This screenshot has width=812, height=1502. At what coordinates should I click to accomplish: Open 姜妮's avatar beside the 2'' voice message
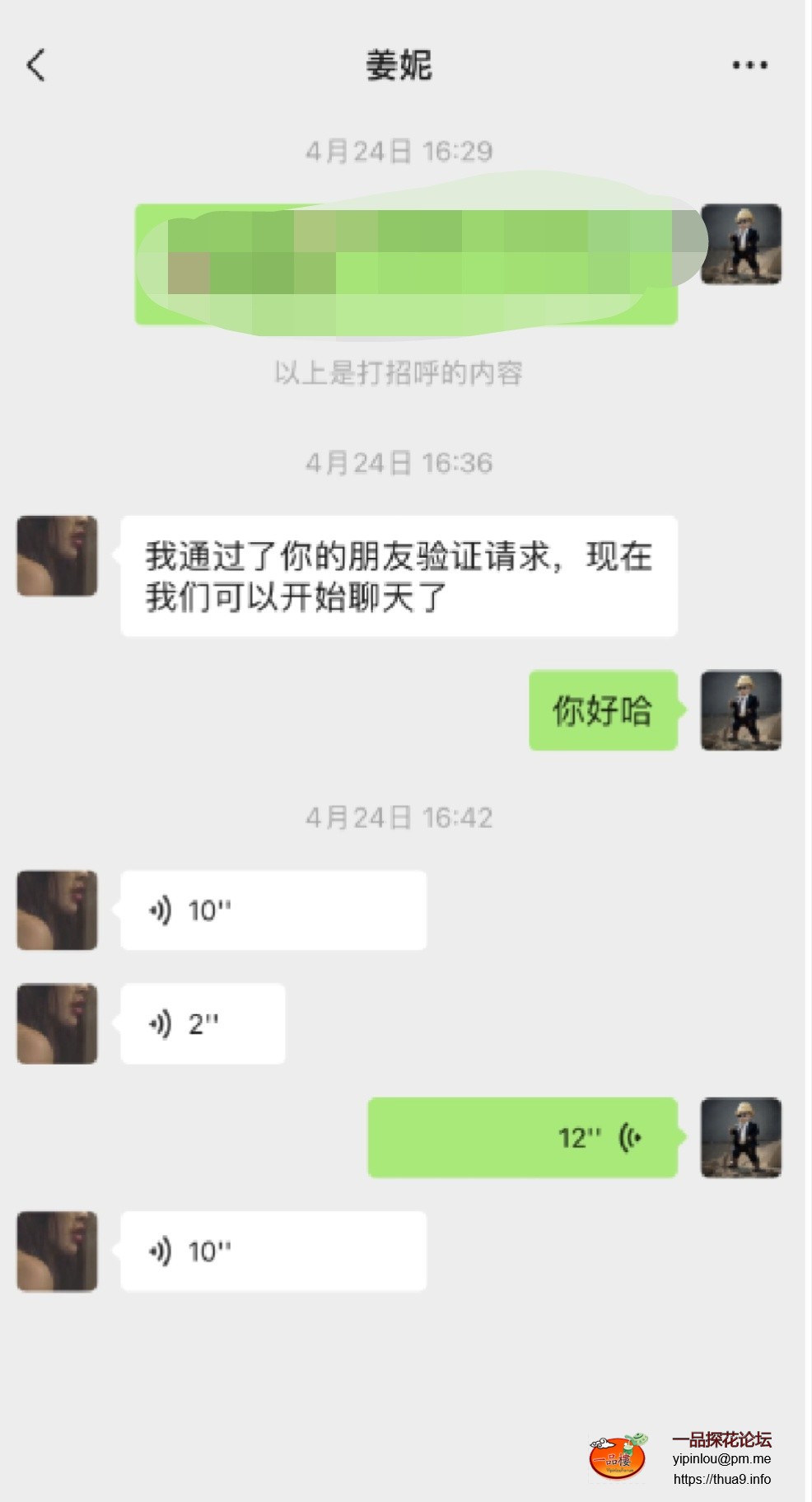(x=57, y=1023)
